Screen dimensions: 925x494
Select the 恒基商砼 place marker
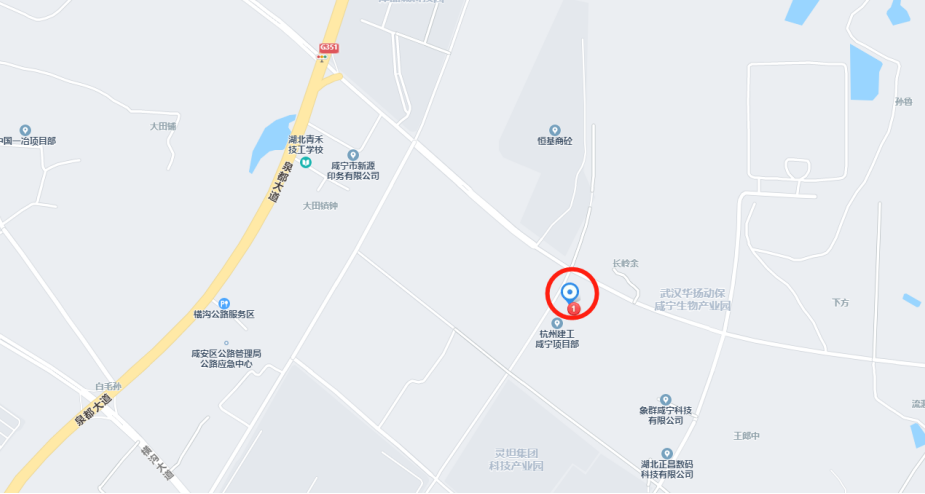click(554, 127)
